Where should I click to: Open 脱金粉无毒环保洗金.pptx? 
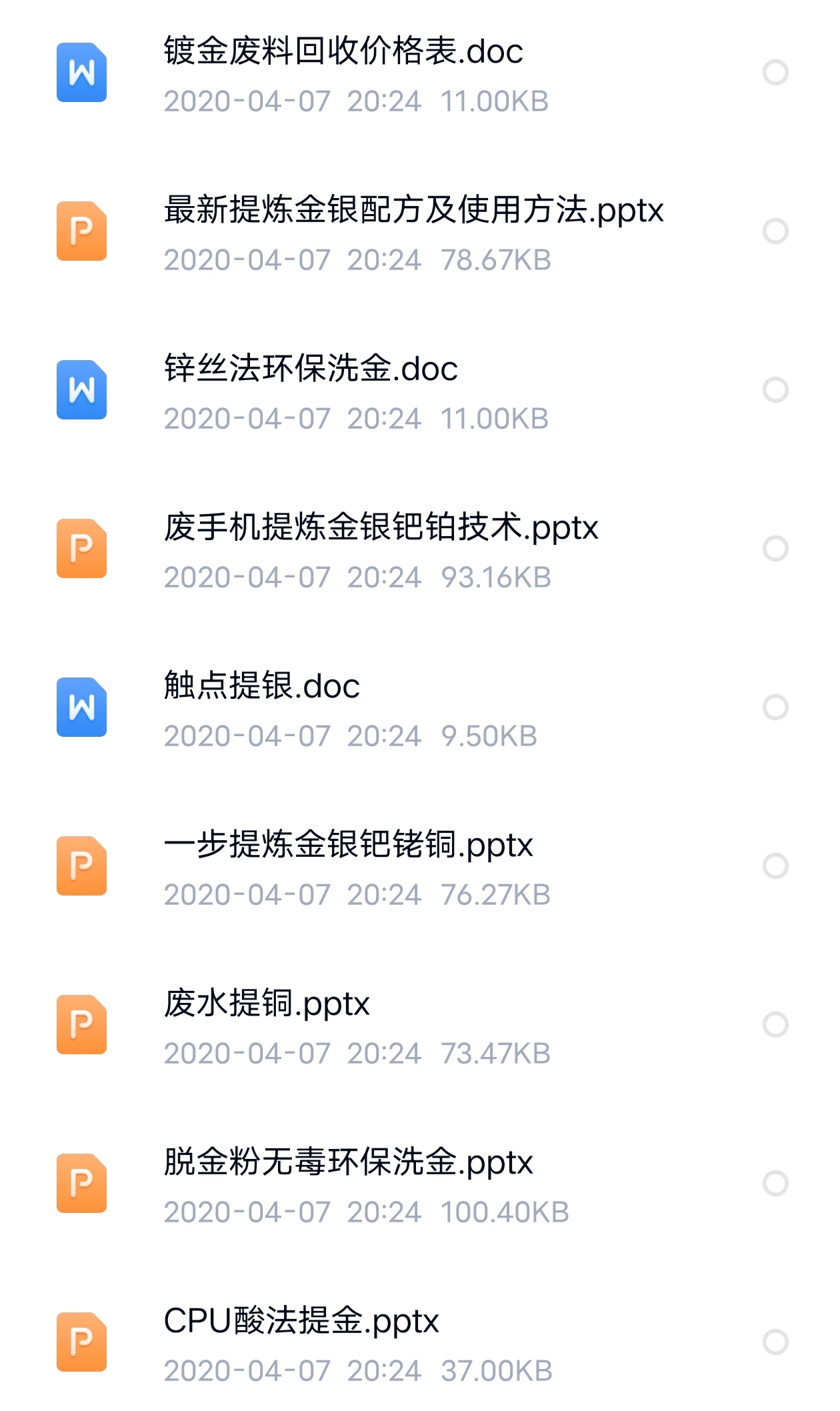tap(348, 1163)
